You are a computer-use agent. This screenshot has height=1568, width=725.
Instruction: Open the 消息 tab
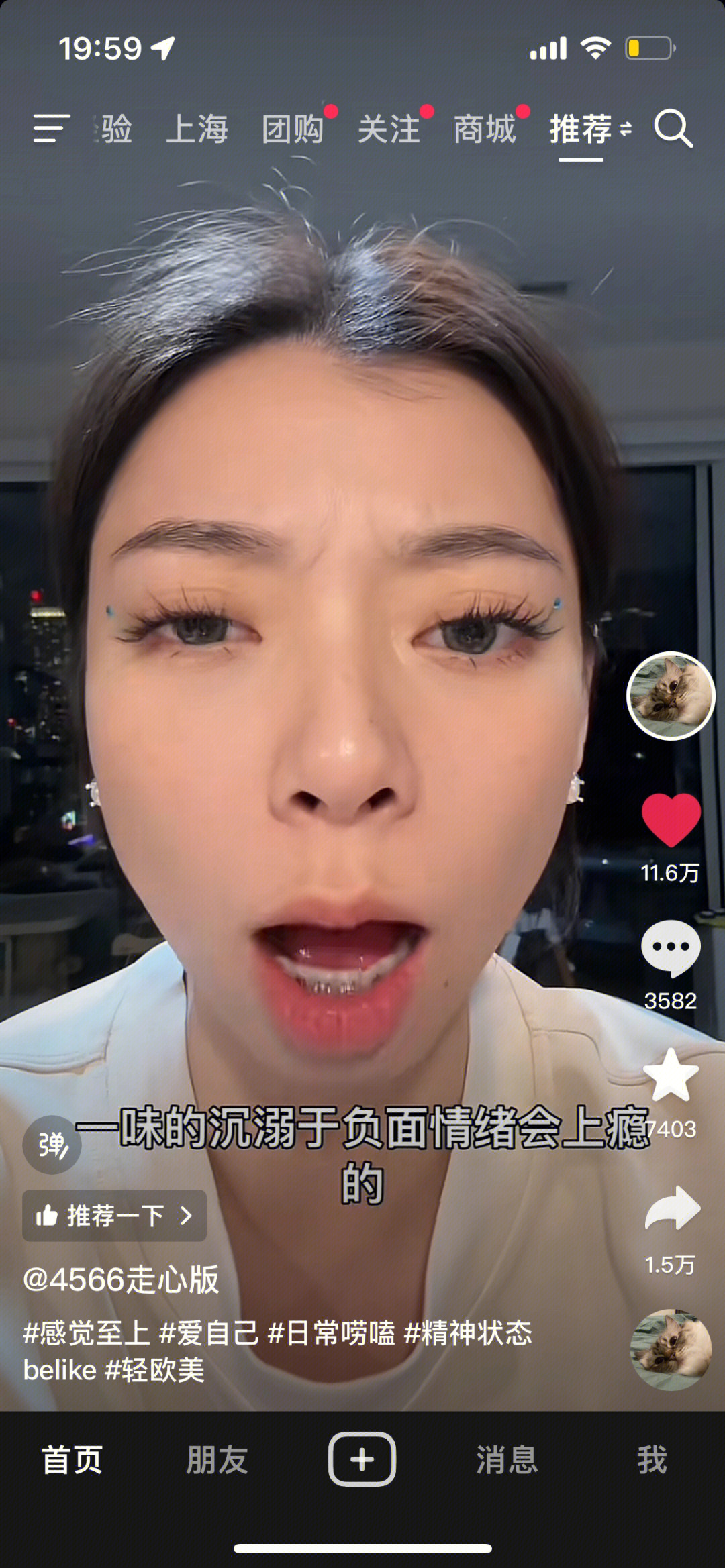pos(507,1460)
